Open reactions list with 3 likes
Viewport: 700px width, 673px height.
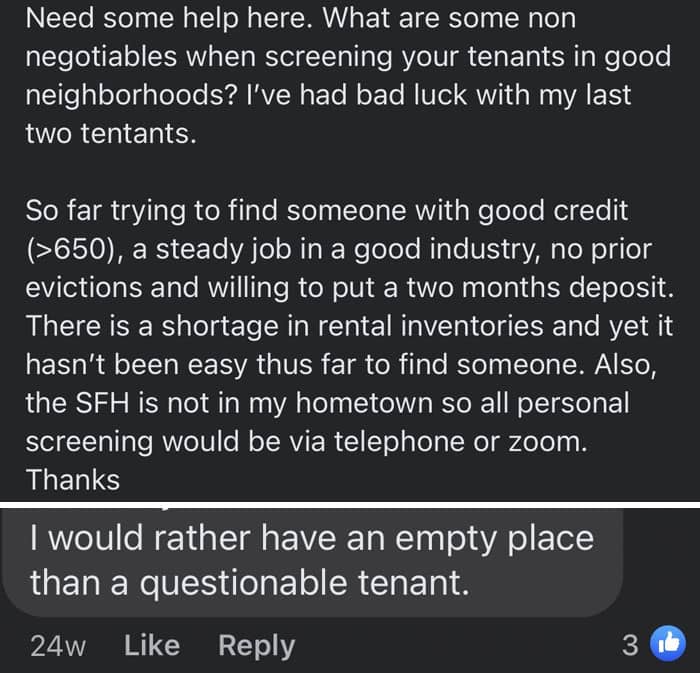click(x=653, y=644)
